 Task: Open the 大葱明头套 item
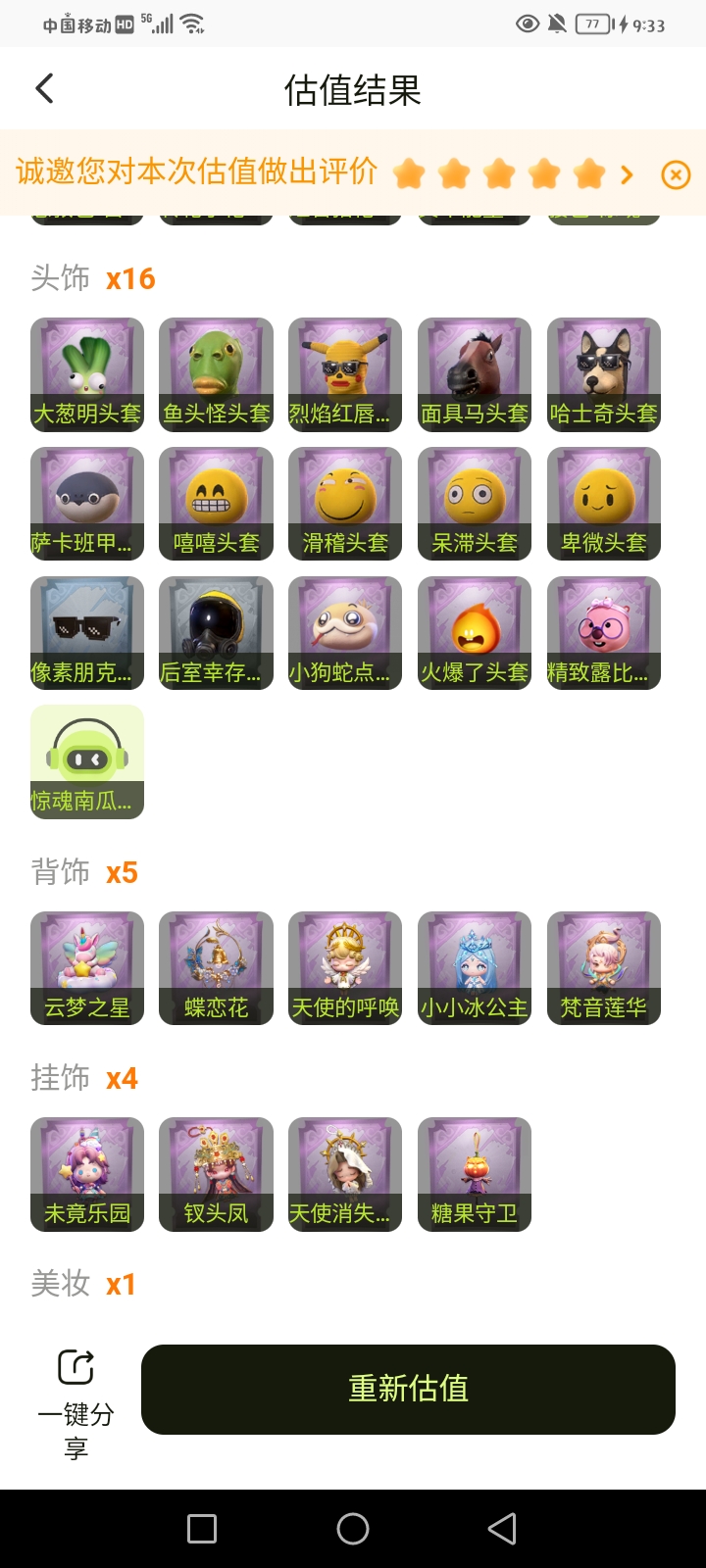pos(87,374)
